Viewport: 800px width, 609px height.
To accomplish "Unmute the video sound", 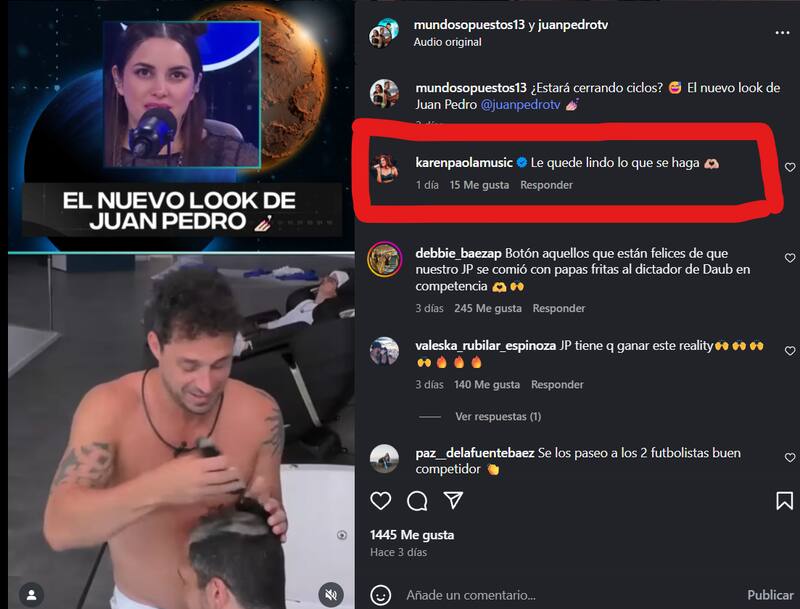I will (331, 595).
